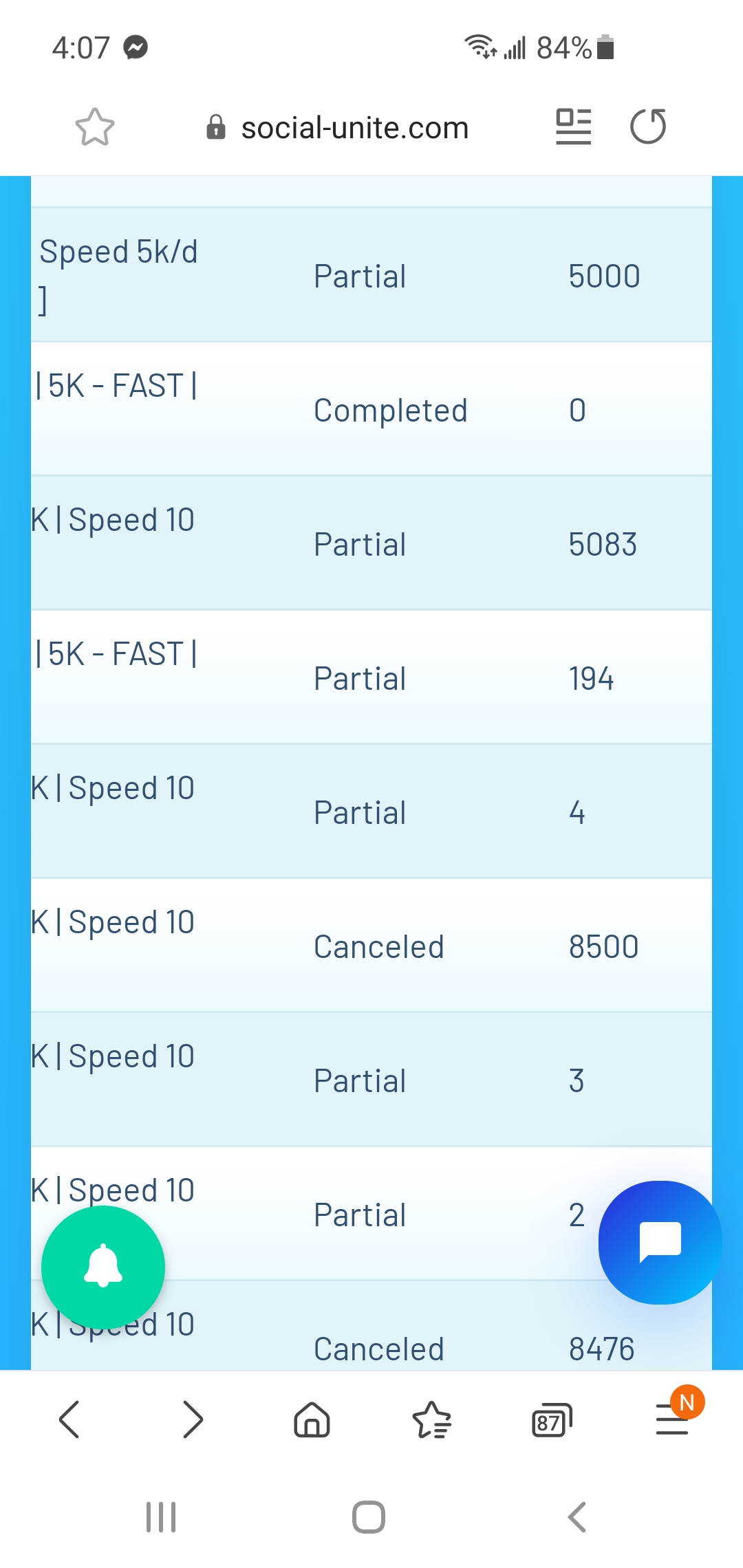This screenshot has height=1568, width=743.
Task: Go forward to the next page
Action: point(193,1419)
